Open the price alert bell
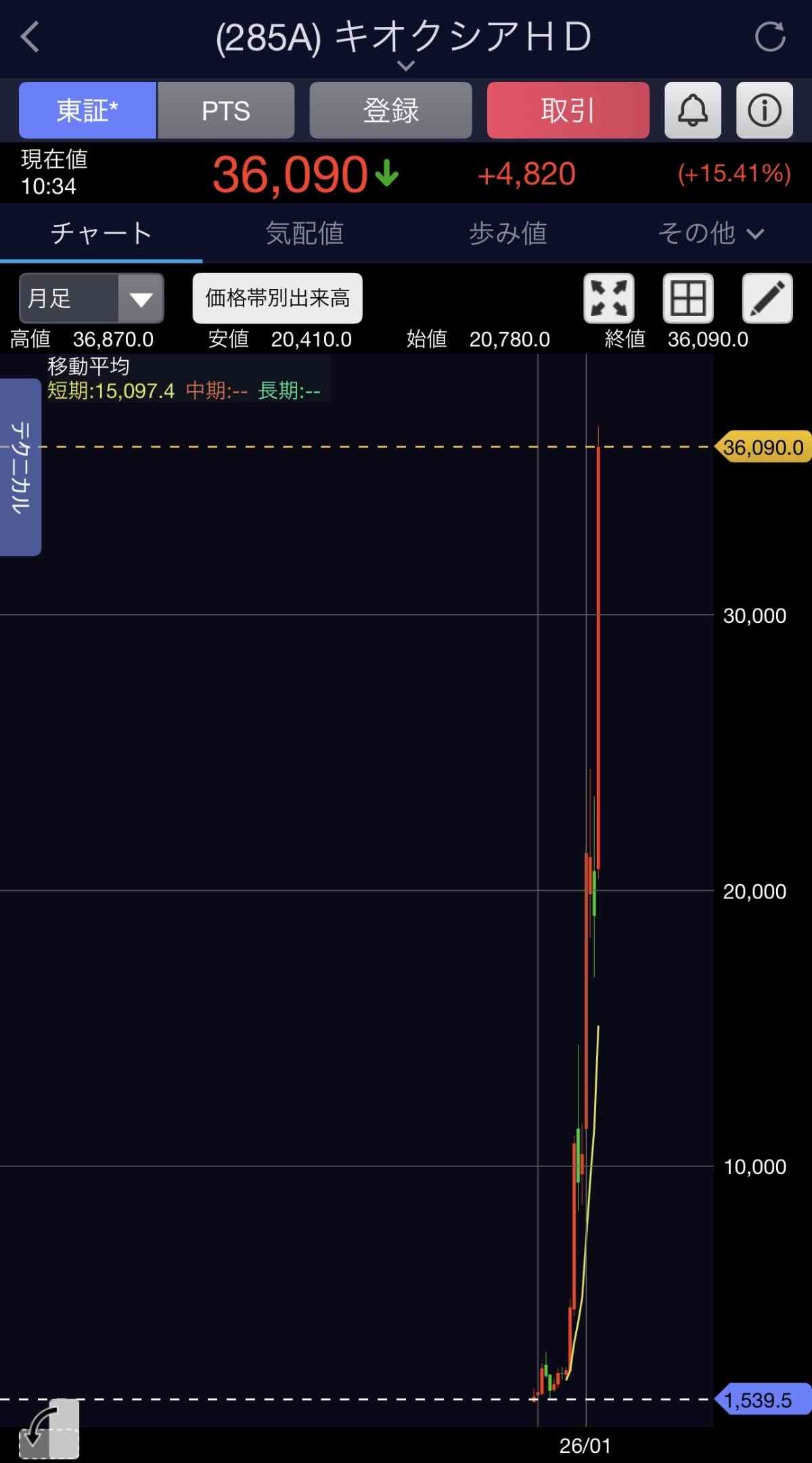The height and width of the screenshot is (1463, 812). (x=693, y=110)
